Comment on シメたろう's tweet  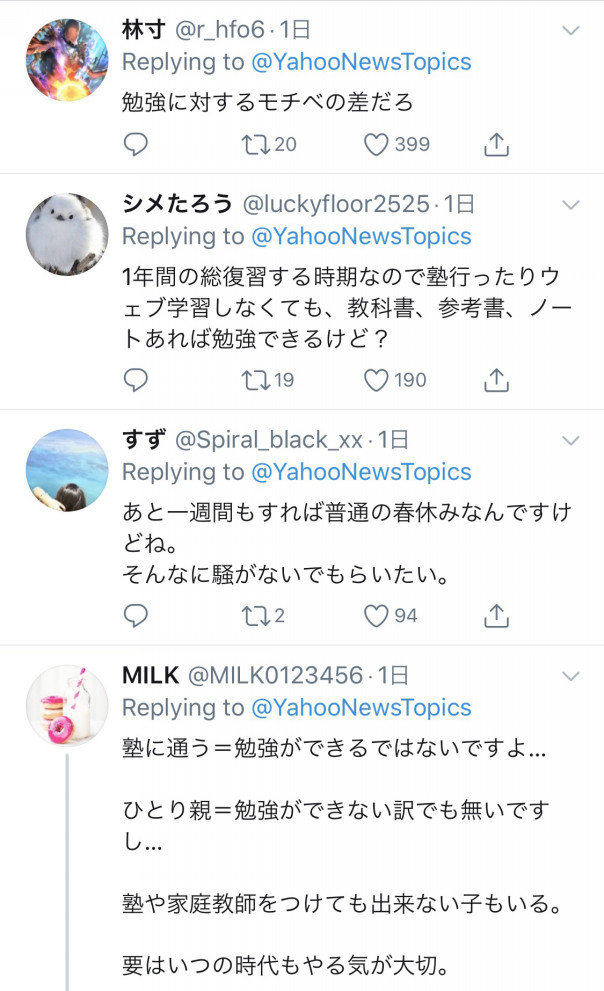136,380
